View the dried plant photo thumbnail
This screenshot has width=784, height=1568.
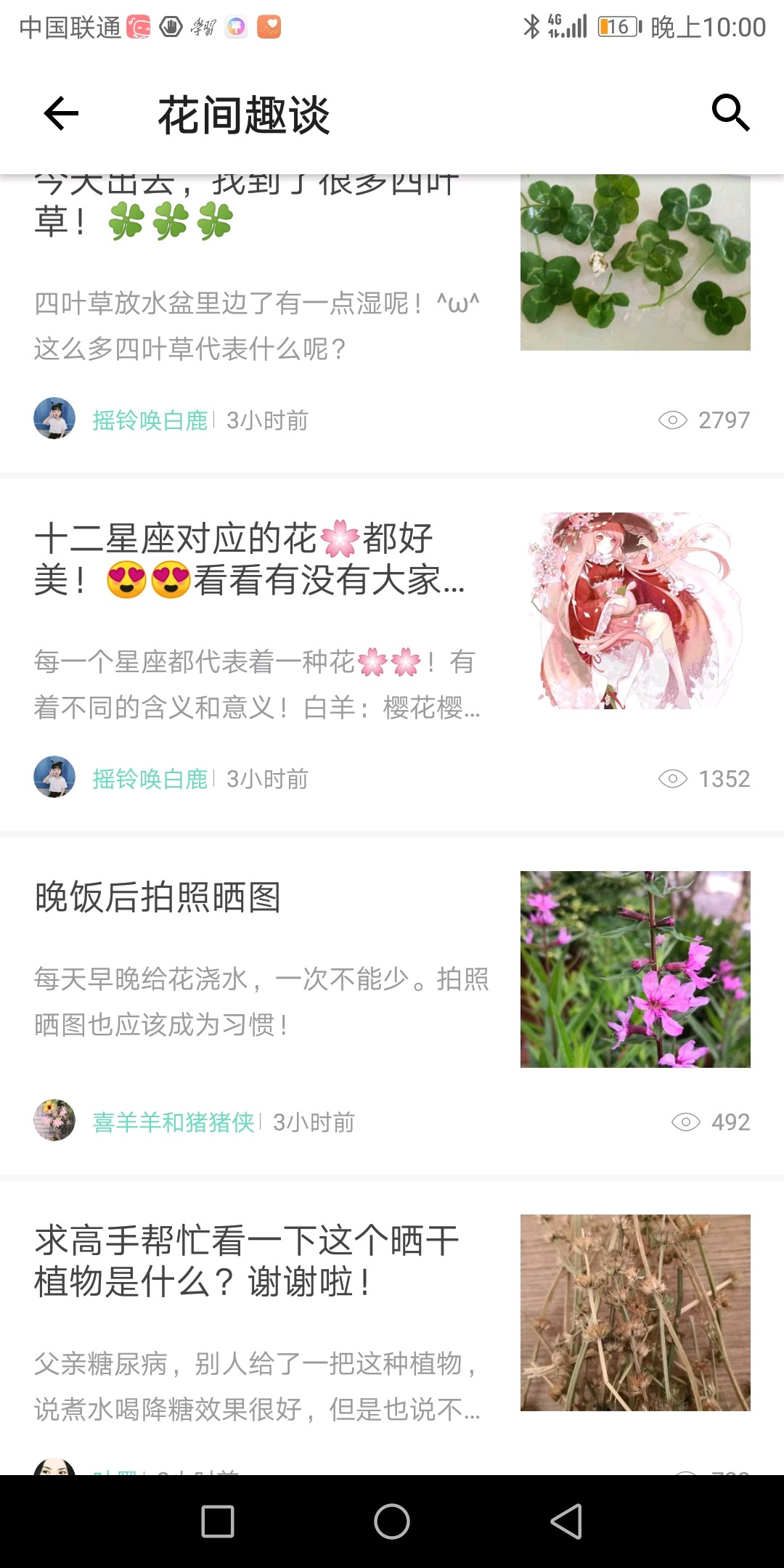[635, 1312]
